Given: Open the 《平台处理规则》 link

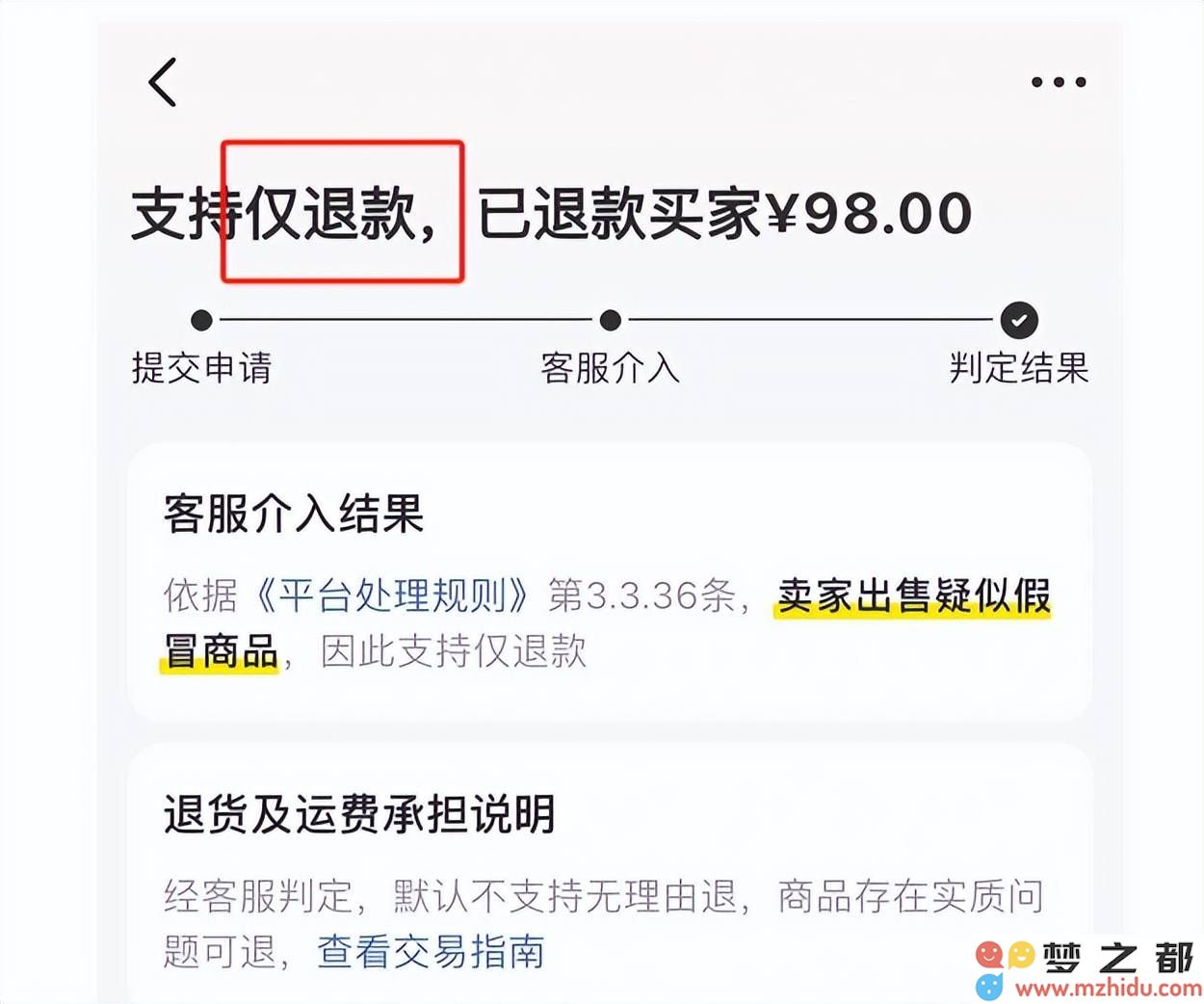Looking at the screenshot, I should (x=392, y=596).
